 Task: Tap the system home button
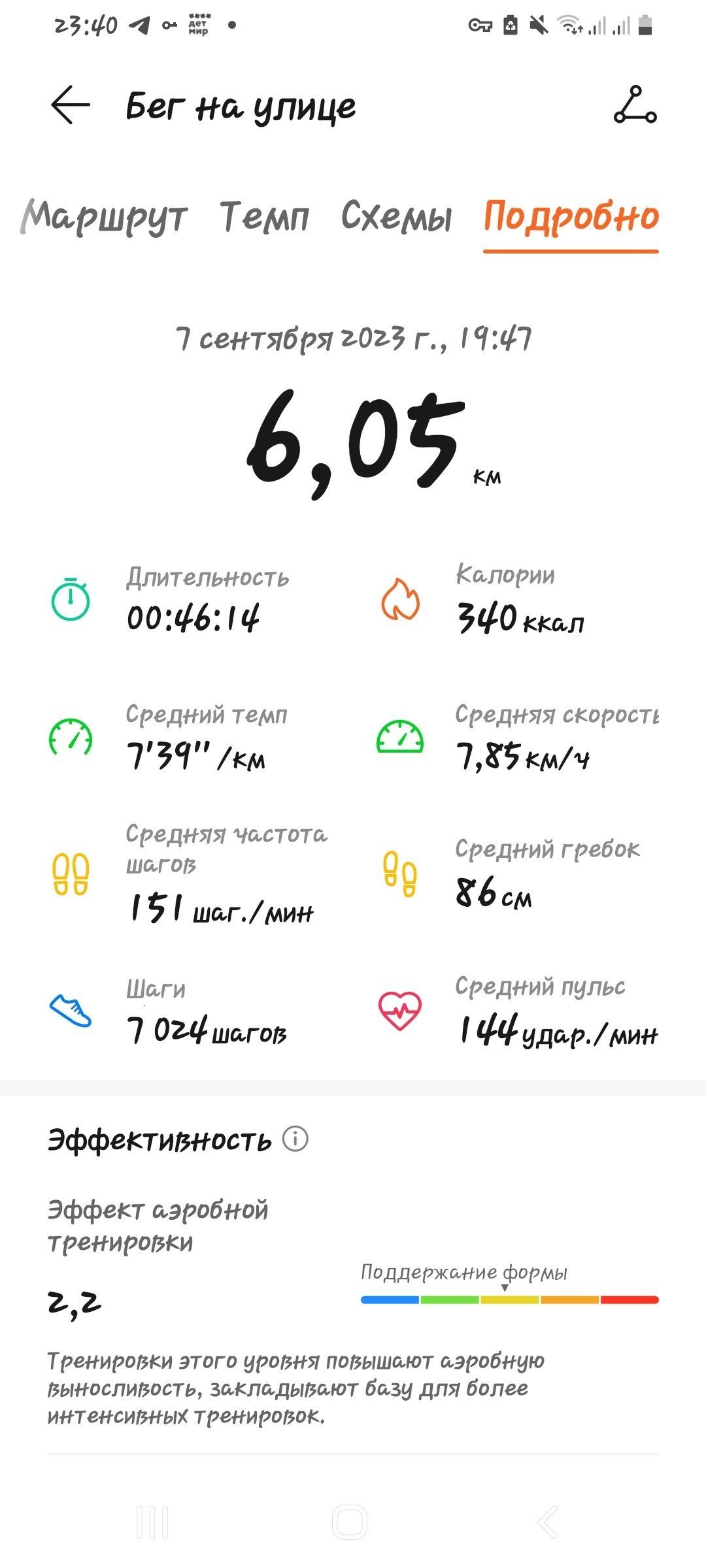pyautogui.click(x=350, y=1522)
